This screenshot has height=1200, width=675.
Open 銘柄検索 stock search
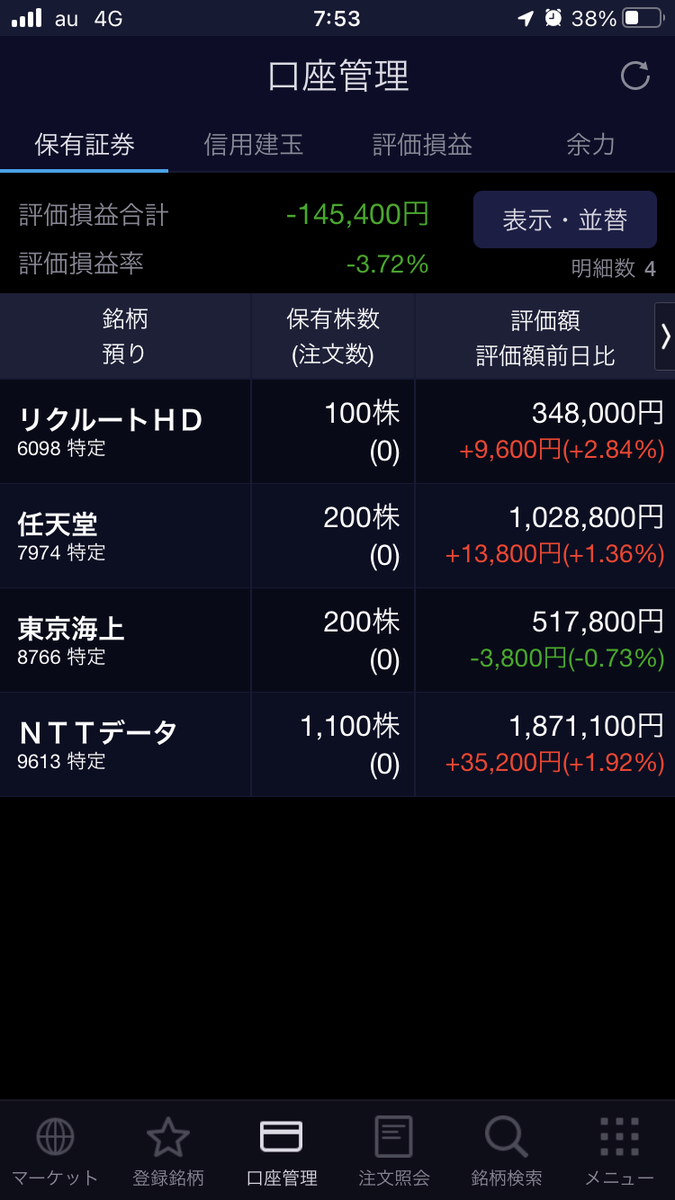(507, 1150)
